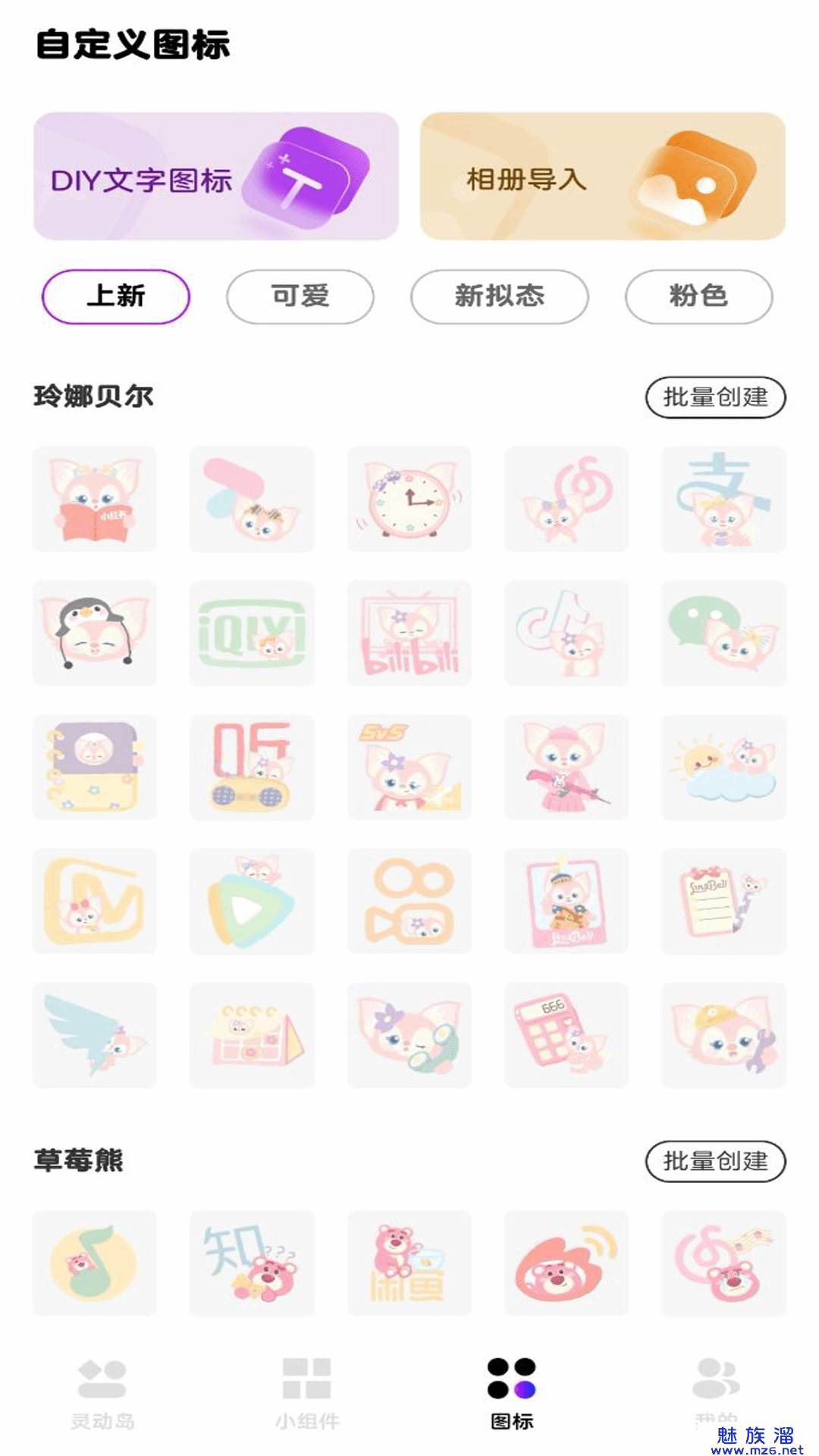Select the 上新 filter chip

[x=115, y=297]
